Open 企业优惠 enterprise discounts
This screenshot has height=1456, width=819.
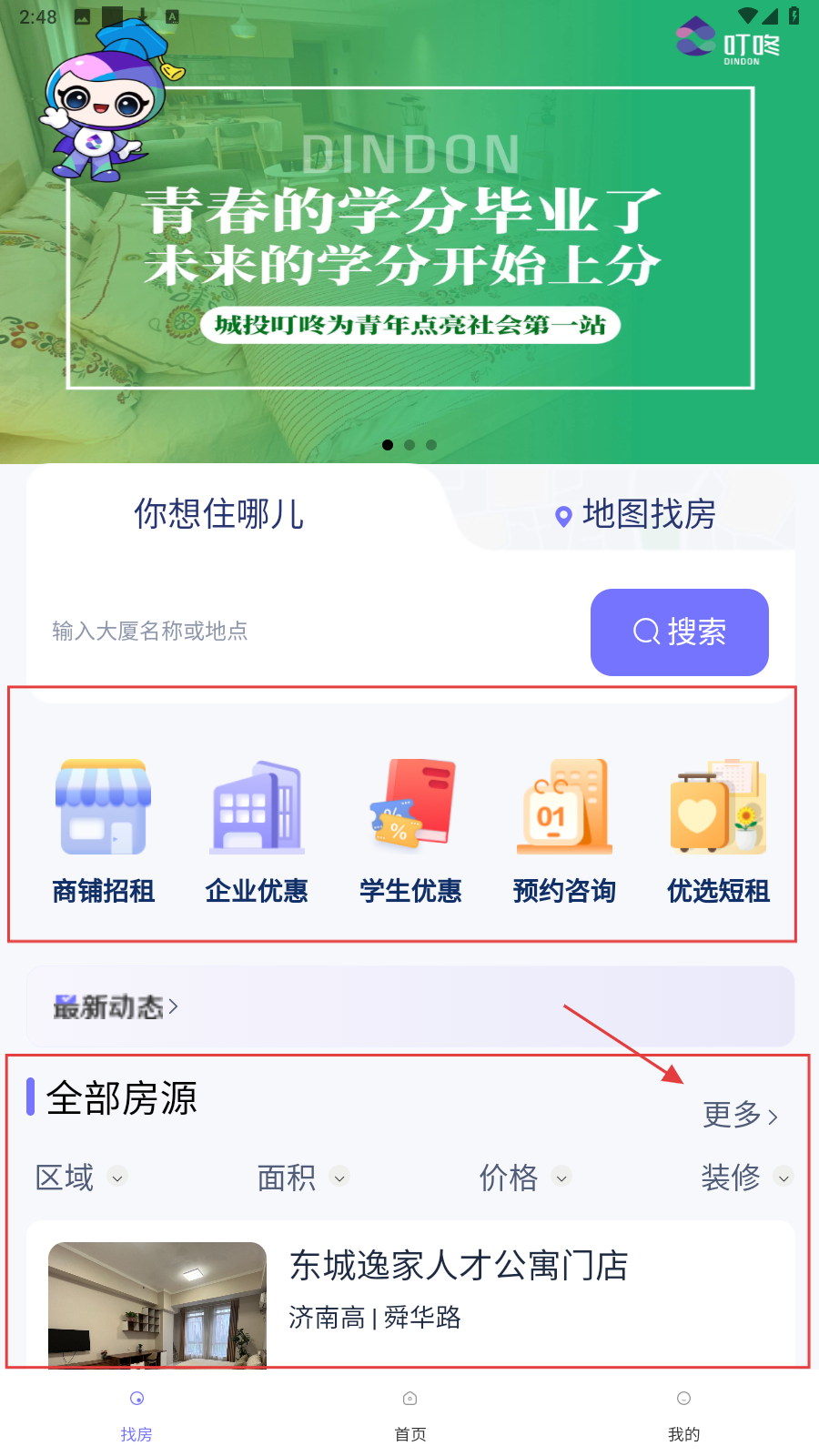tap(257, 830)
